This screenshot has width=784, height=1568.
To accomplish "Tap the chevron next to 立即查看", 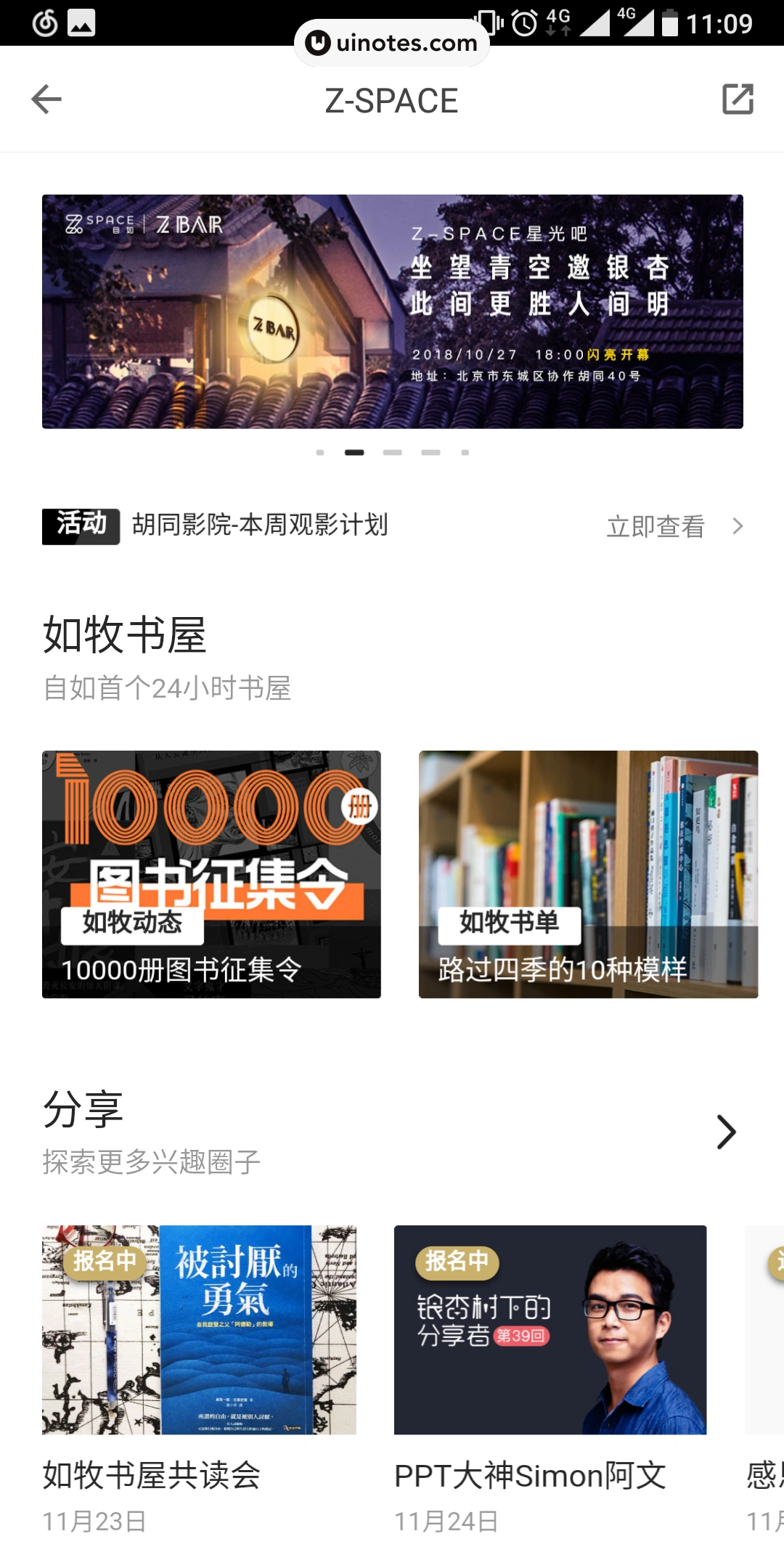I will point(738,526).
